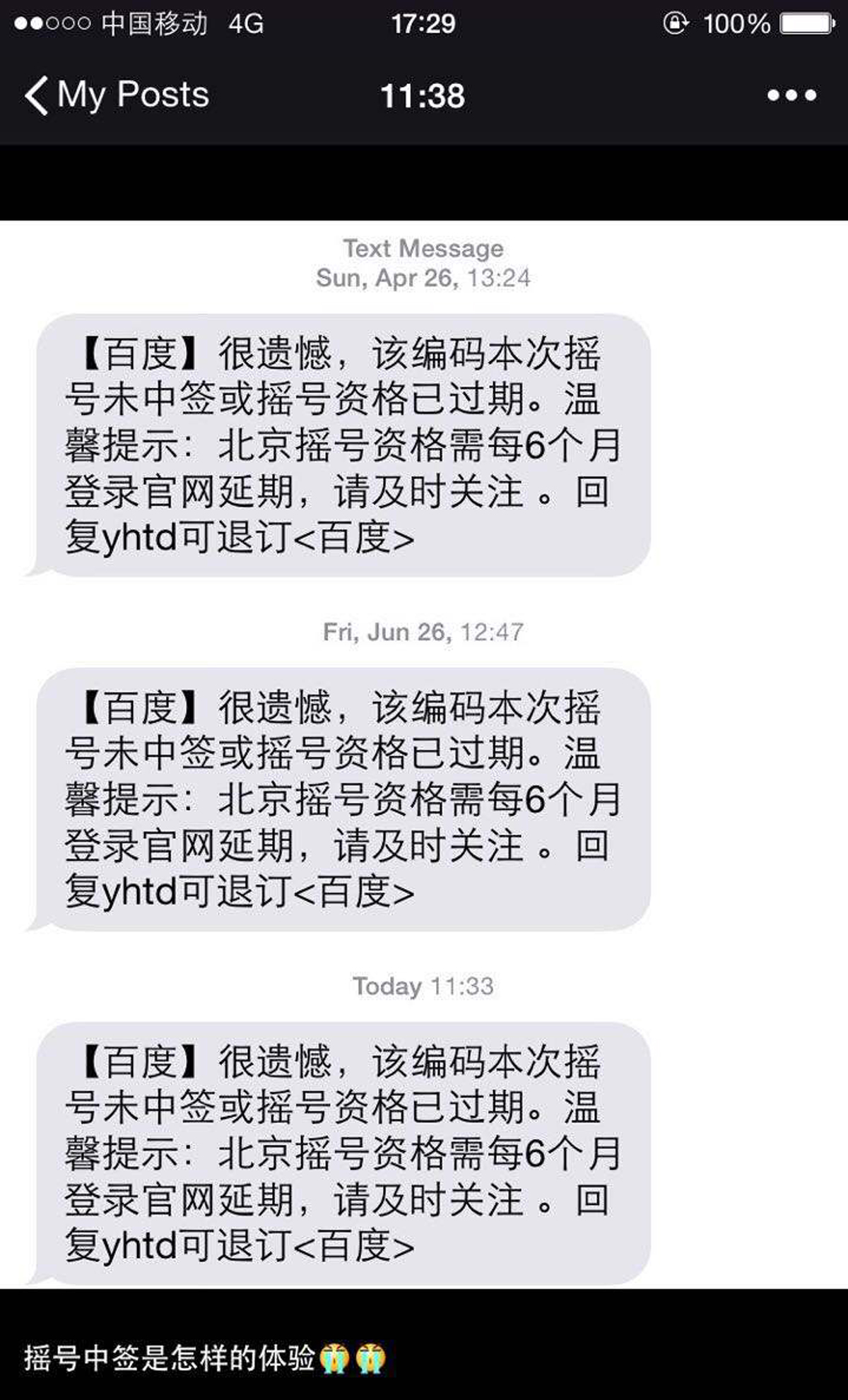
Task: Expand the Today 11:33 timestamp
Action: click(x=424, y=985)
